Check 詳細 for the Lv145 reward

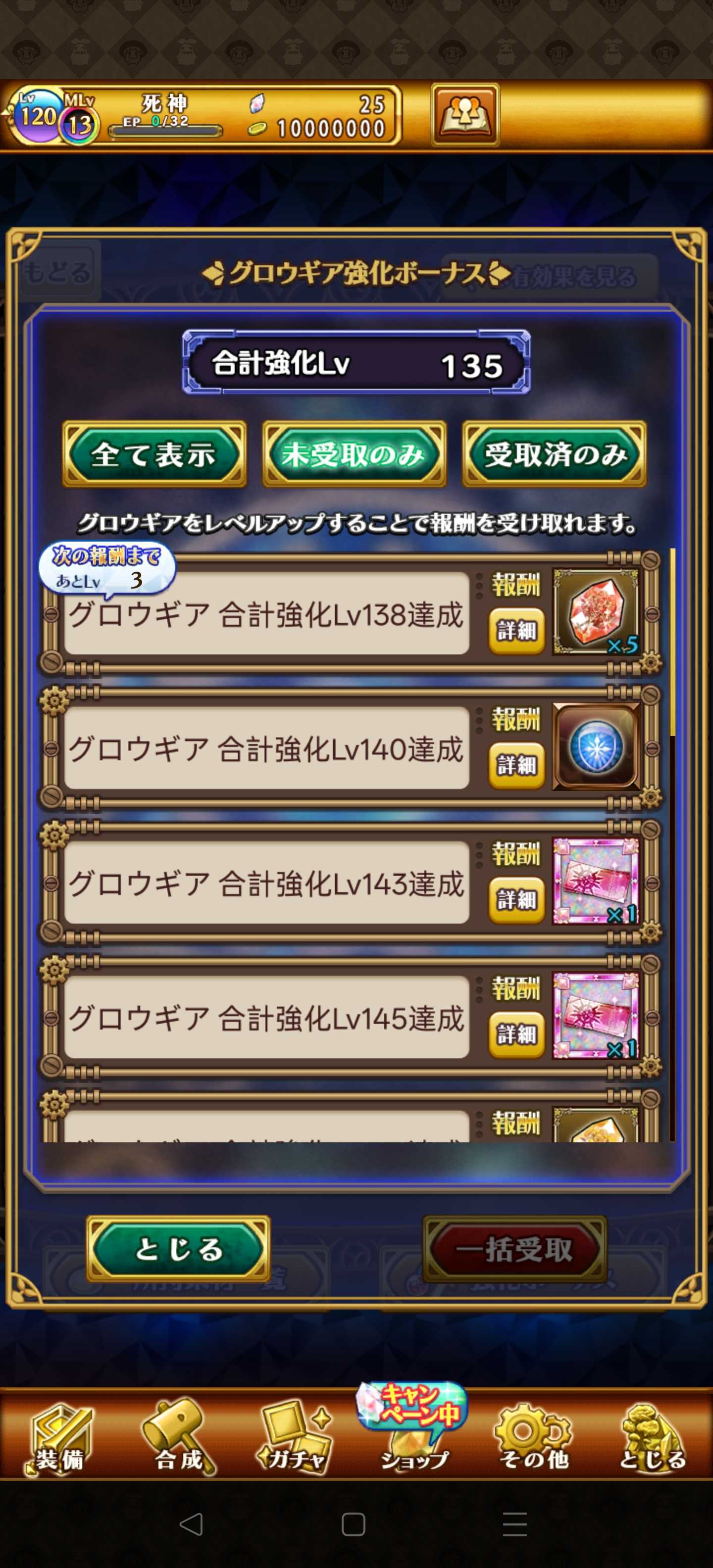point(516,1034)
